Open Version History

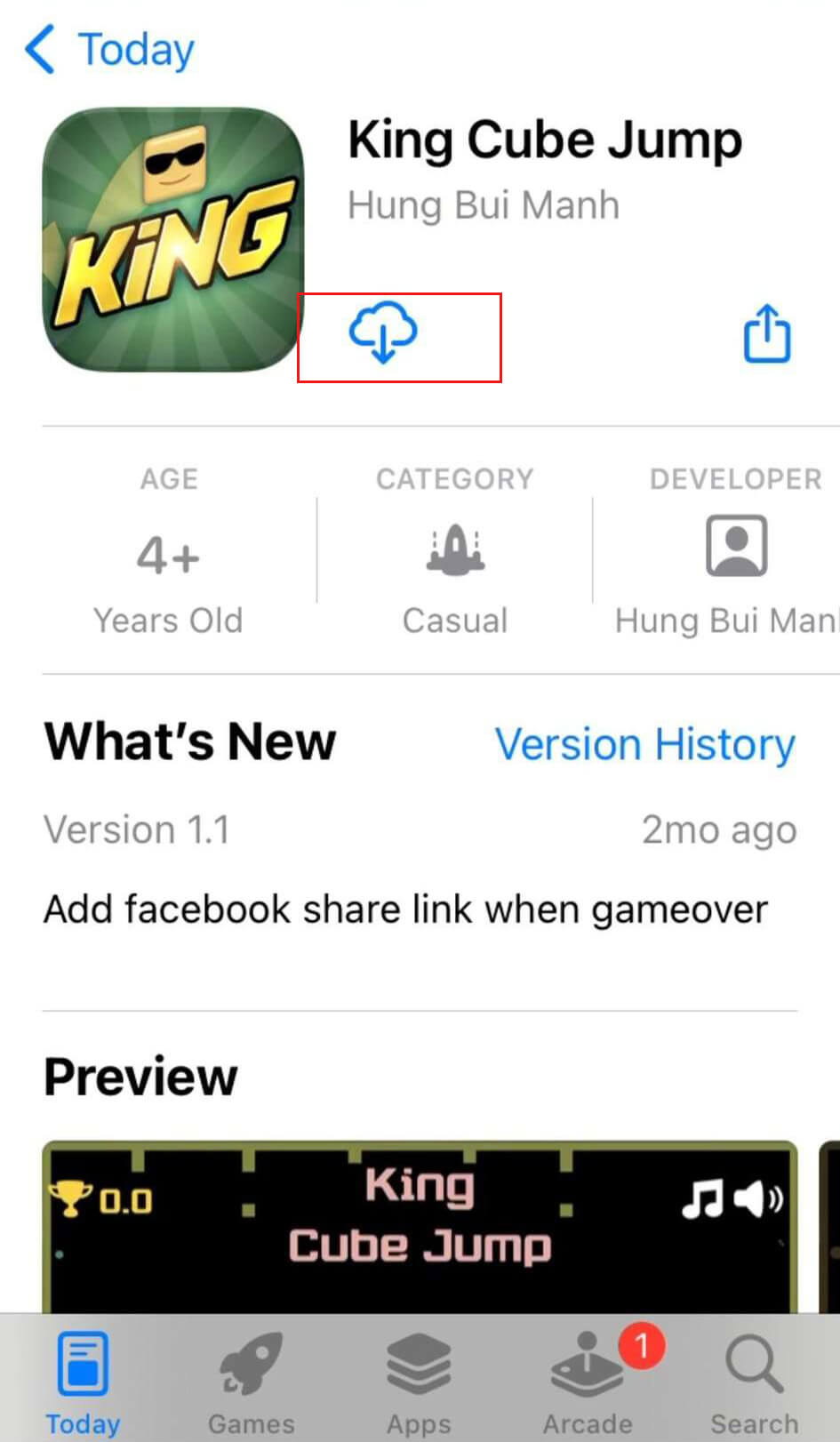[x=644, y=744]
